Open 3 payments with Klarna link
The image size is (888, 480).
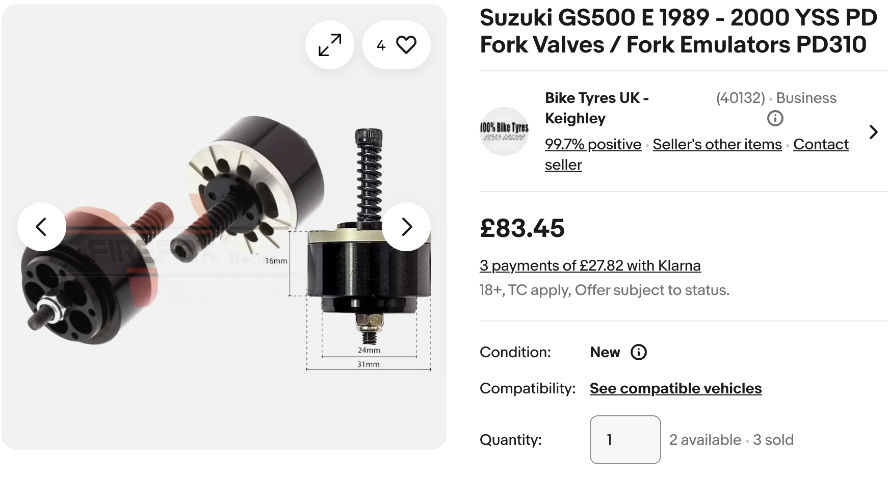pyautogui.click(x=590, y=266)
